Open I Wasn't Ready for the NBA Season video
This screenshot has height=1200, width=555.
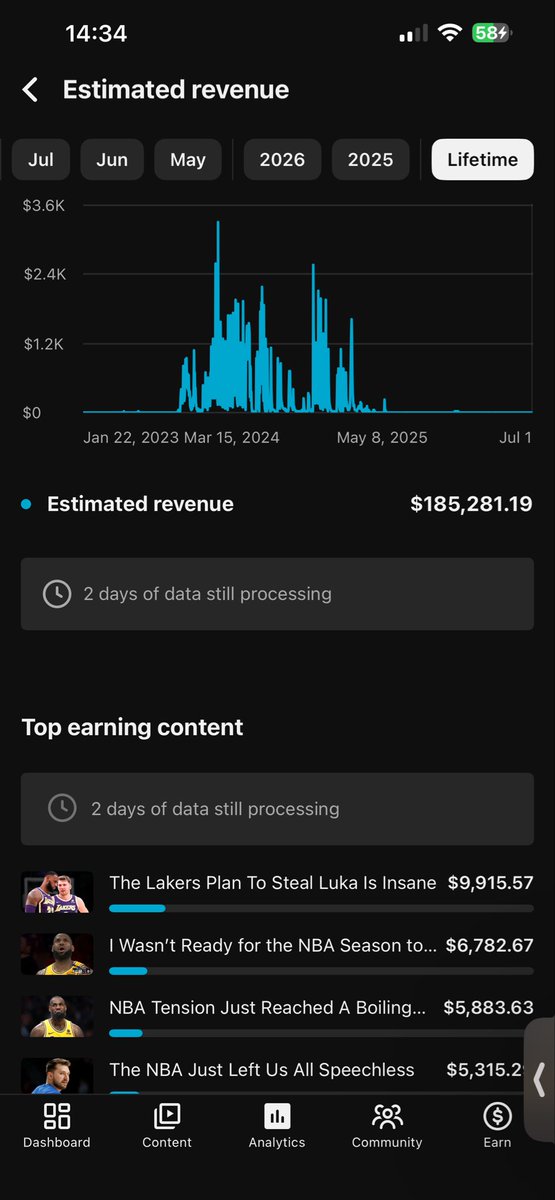pos(277,954)
